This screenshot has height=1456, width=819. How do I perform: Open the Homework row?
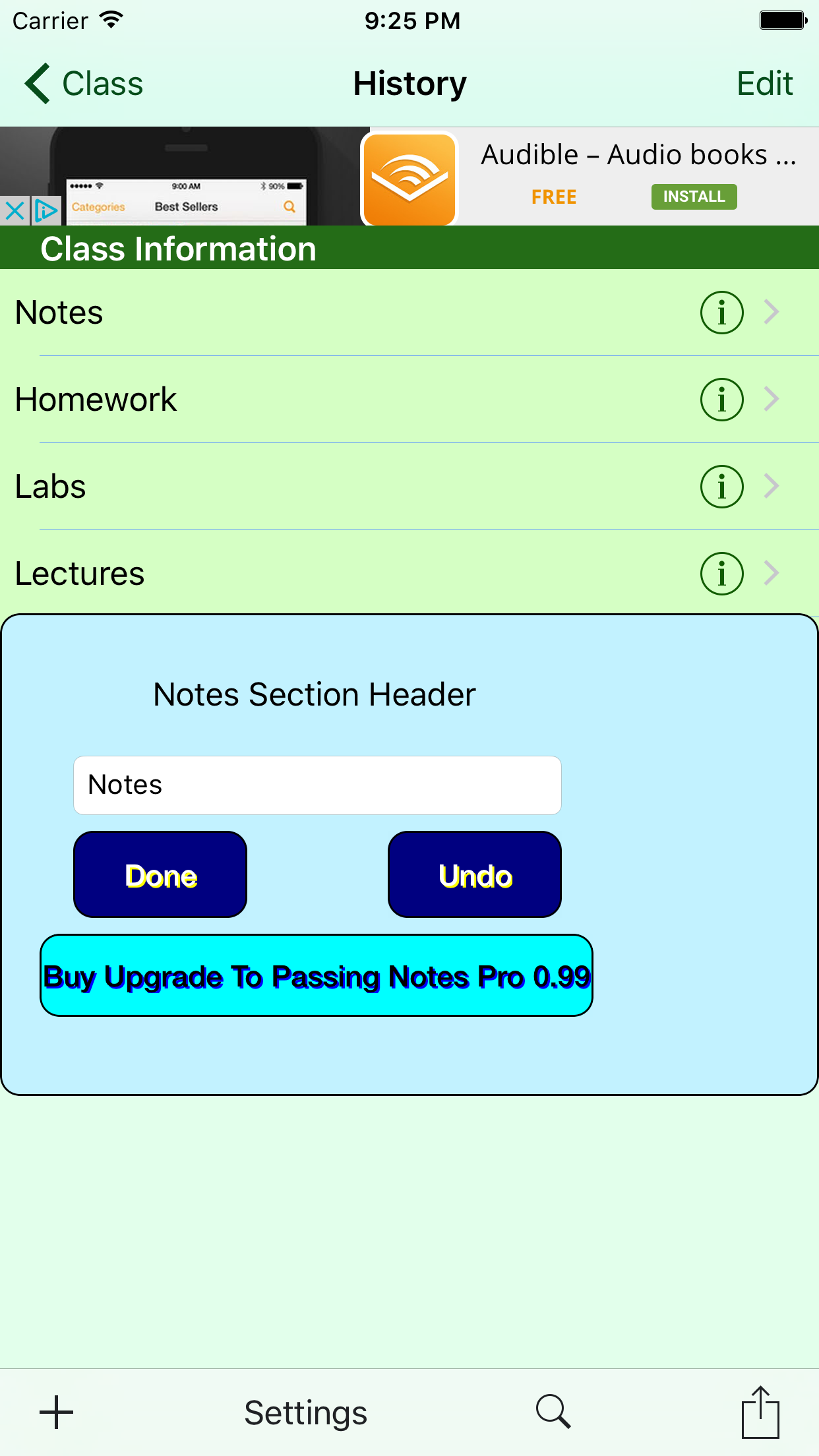click(409, 400)
